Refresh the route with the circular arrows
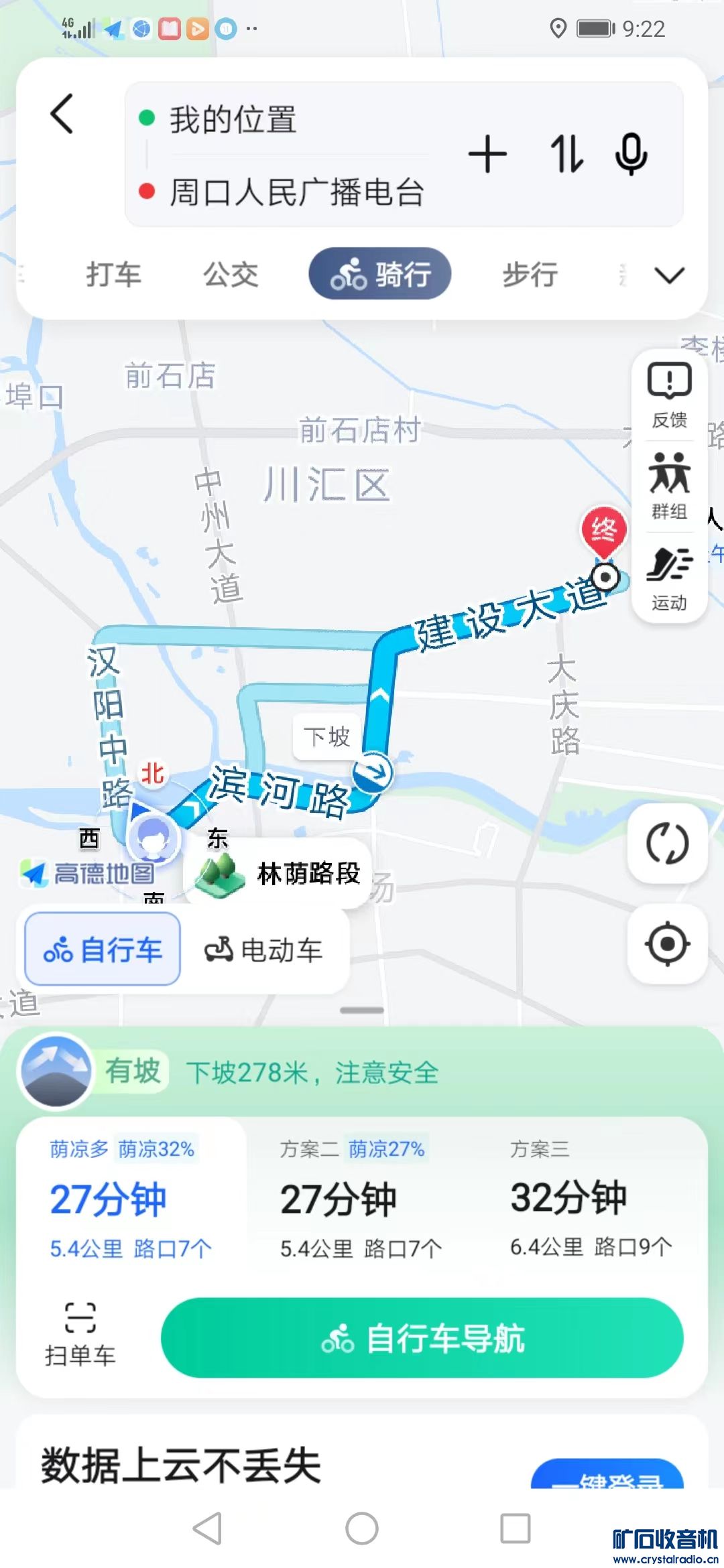The height and width of the screenshot is (1568, 724). click(x=667, y=844)
